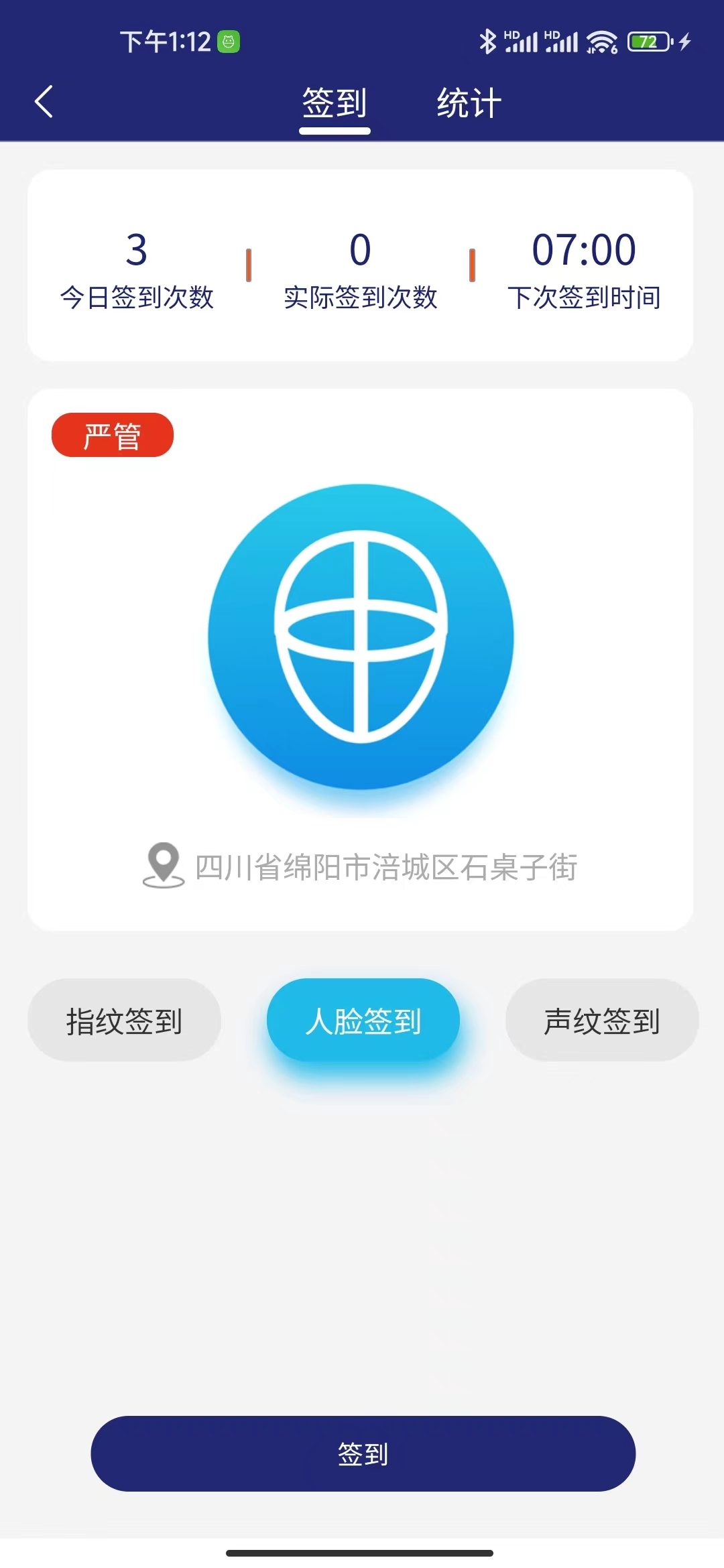This screenshot has height=1568, width=724.
Task: Choose 声纹签到 voiceprint check-in
Action: 601,1021
